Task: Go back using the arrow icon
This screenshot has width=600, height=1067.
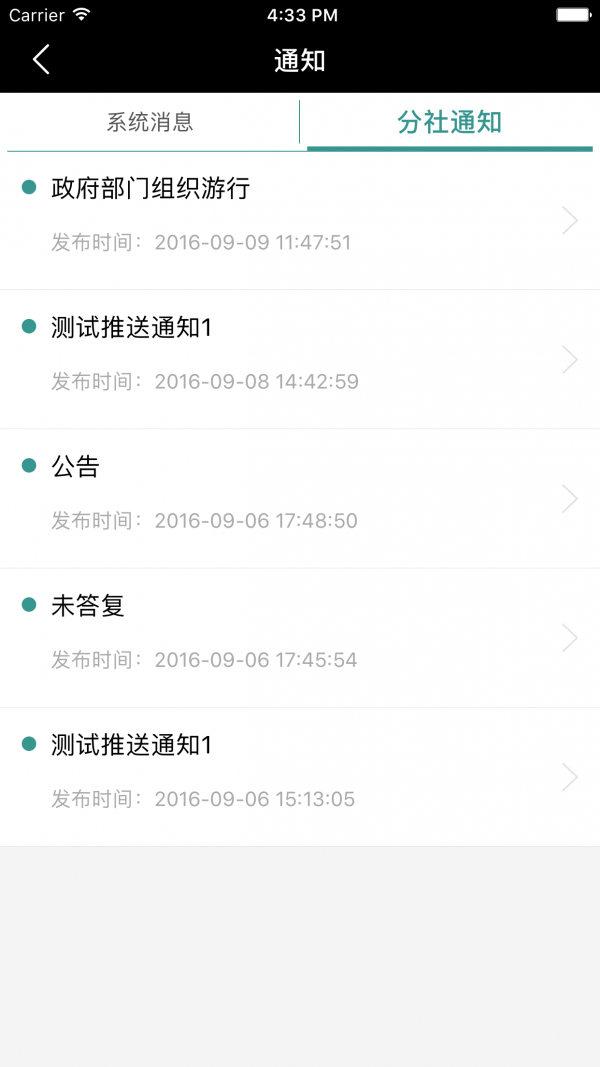Action: [x=41, y=60]
